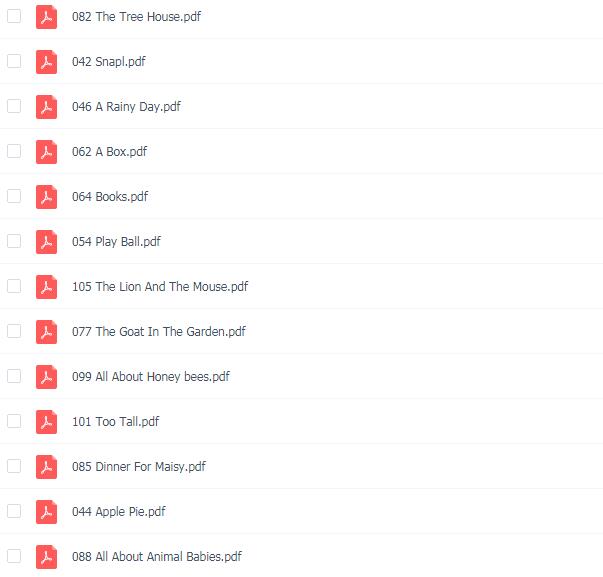Open 082 The Tree House.pdf
Screen dimensions: 603x577
(x=136, y=17)
